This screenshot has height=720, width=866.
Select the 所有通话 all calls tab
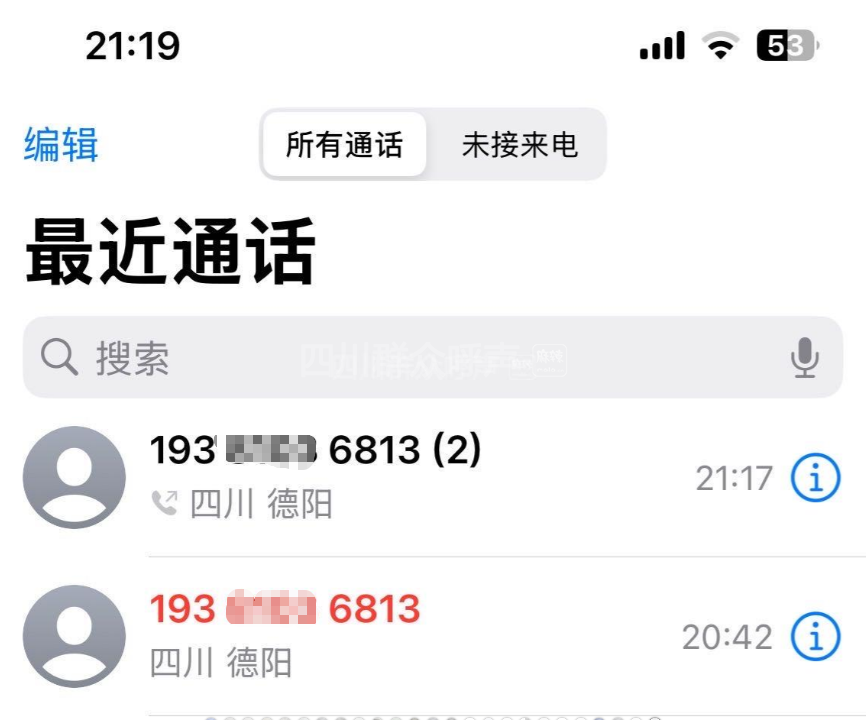[x=345, y=145]
